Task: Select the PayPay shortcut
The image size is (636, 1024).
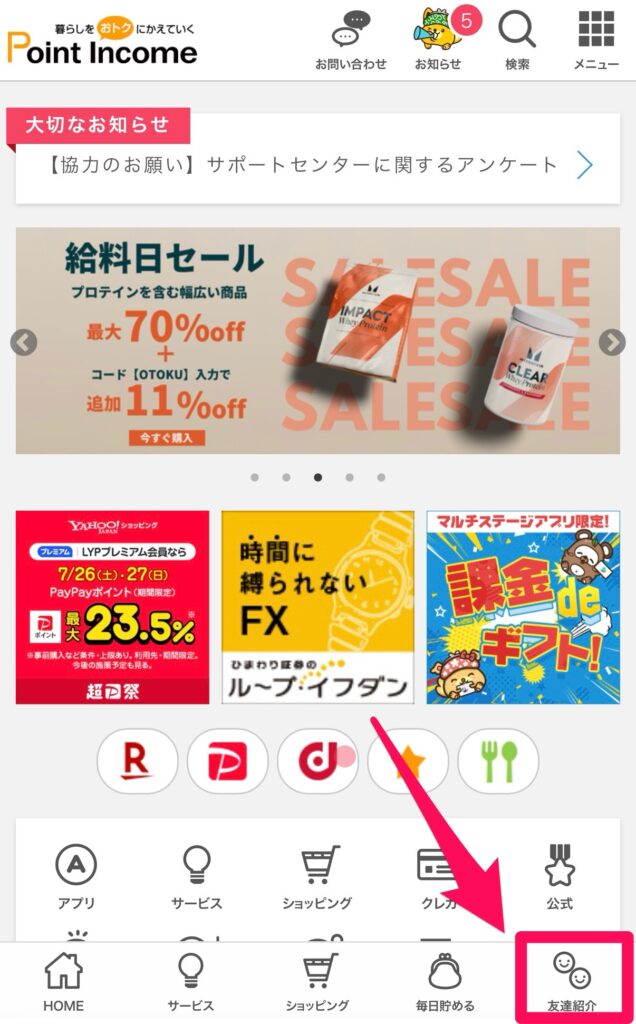Action: click(227, 762)
